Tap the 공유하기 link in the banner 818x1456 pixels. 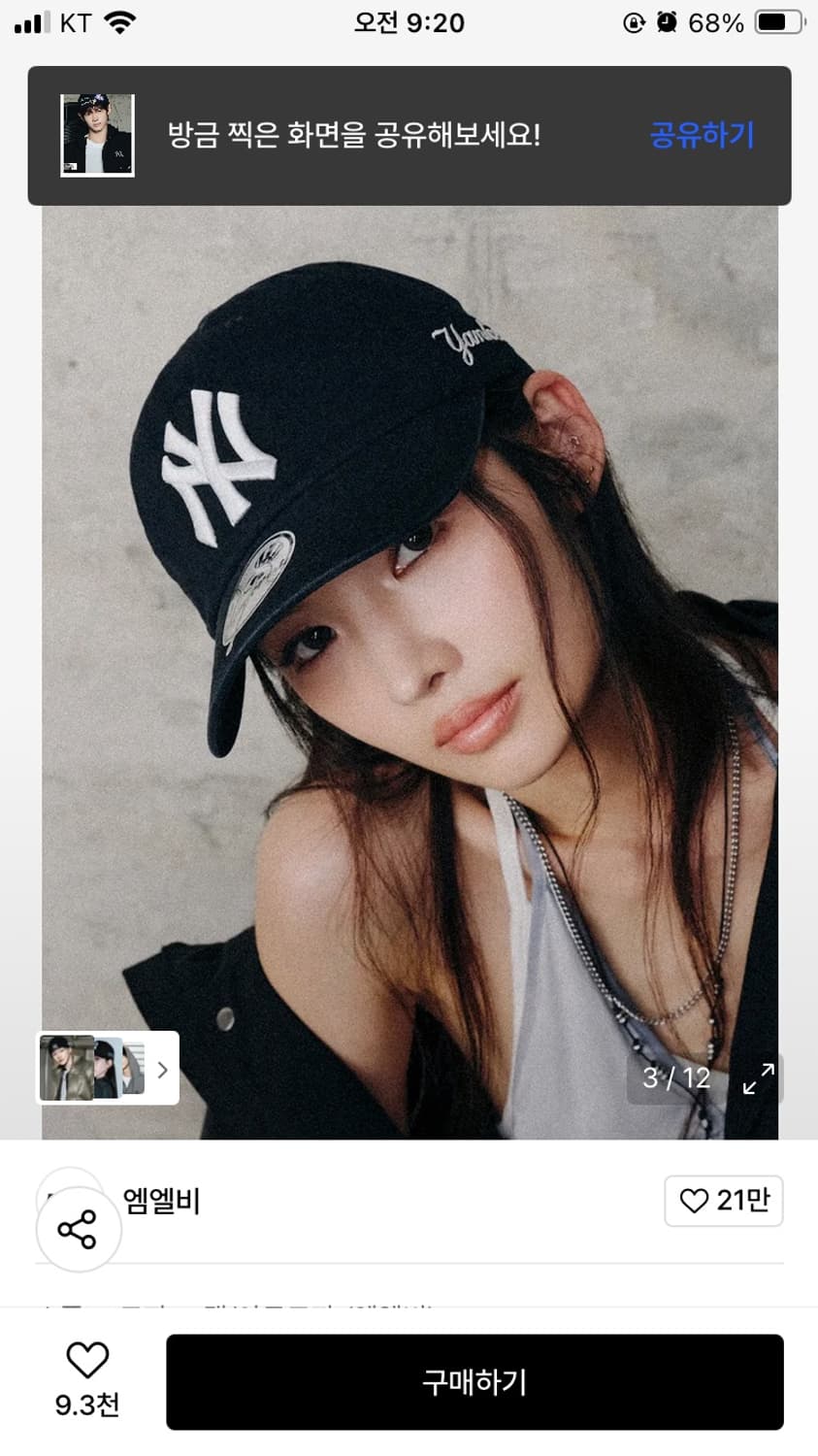(x=701, y=137)
